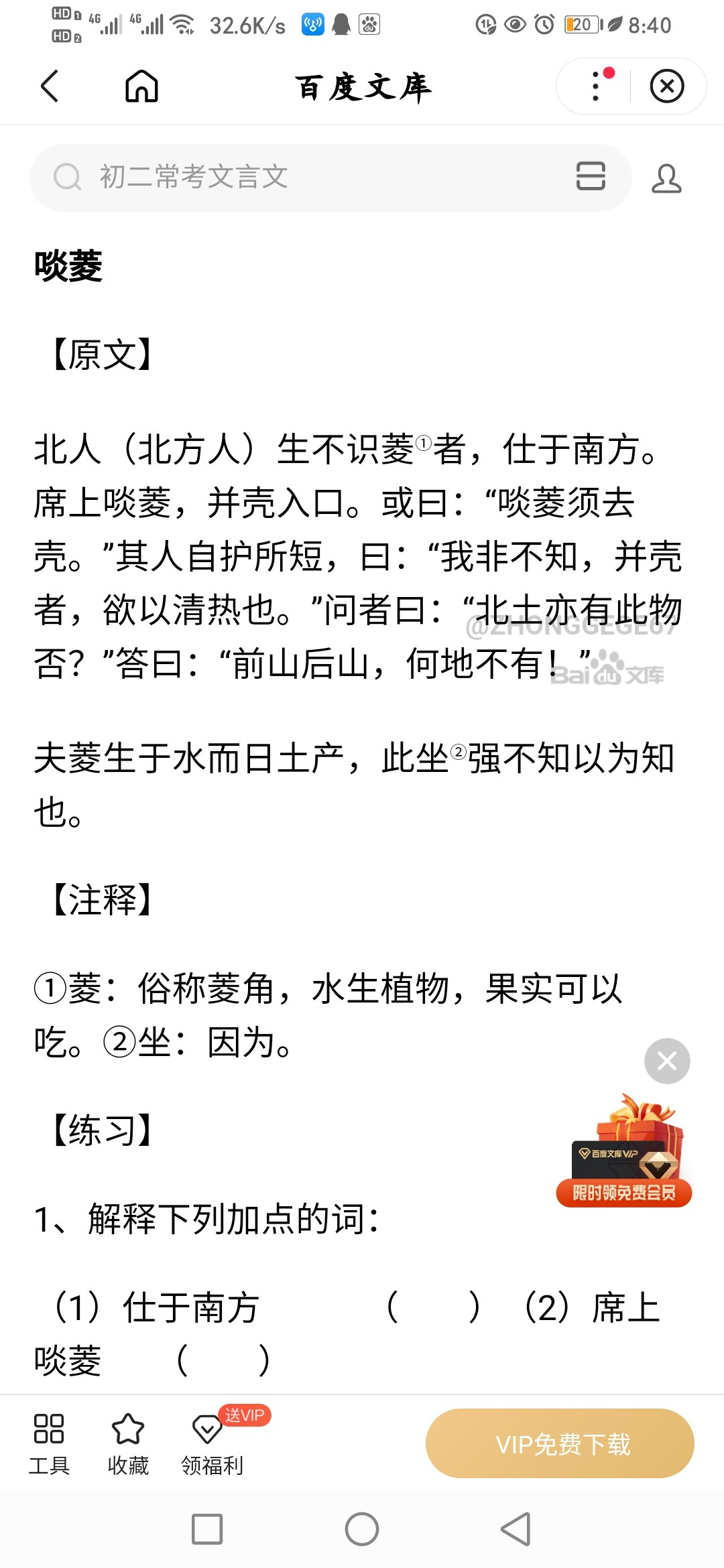Open the scan icon in the search bar
The image size is (724, 1568).
591,176
